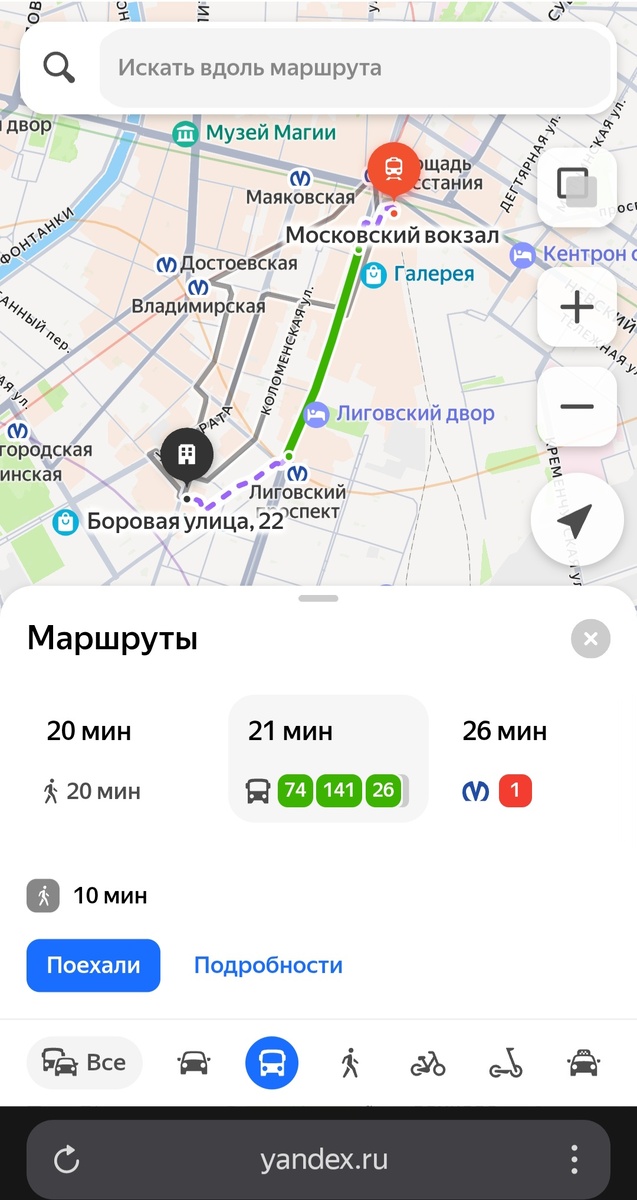Close the Маршруты panel
This screenshot has height=1200, width=637.
[590, 638]
